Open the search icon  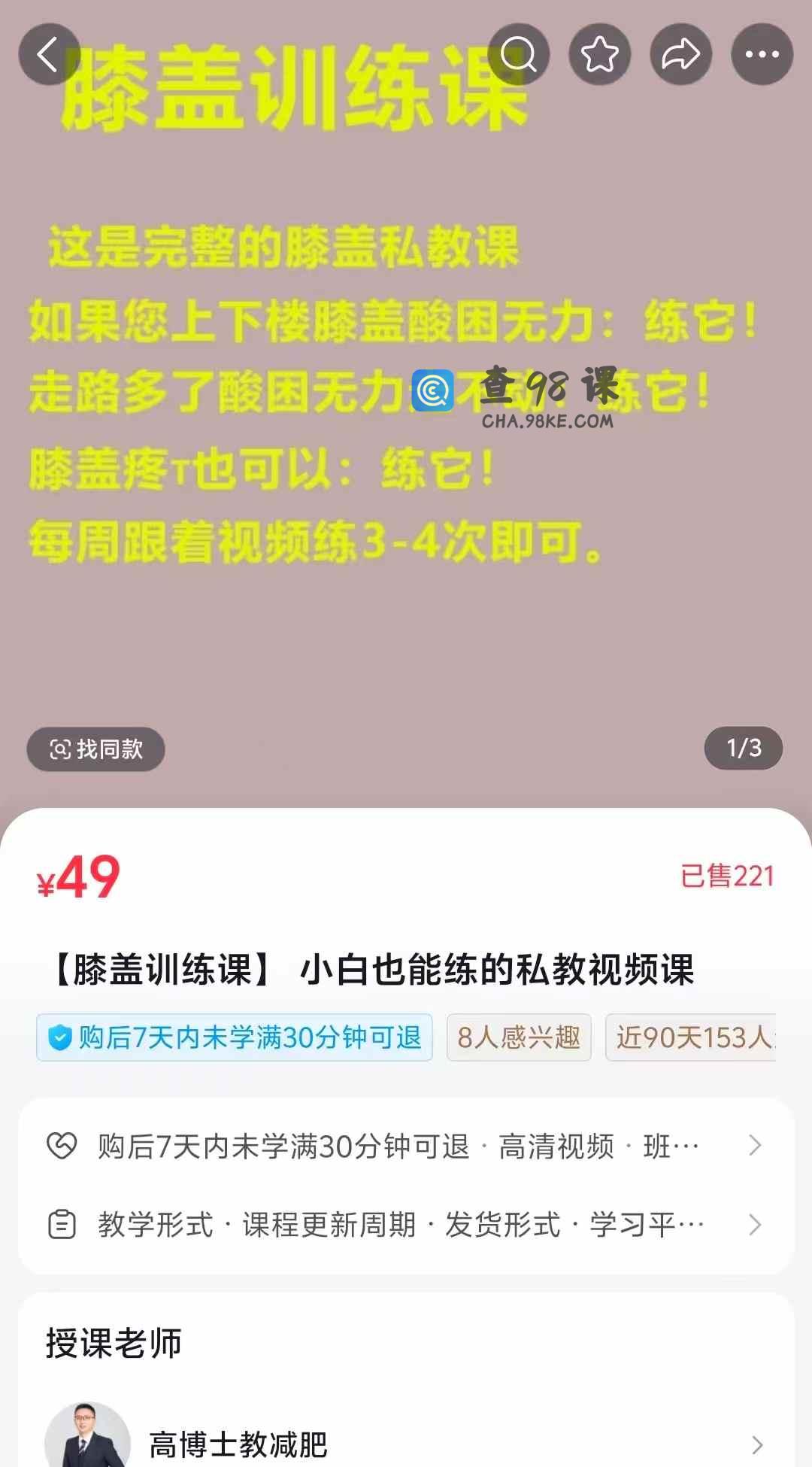(x=519, y=54)
